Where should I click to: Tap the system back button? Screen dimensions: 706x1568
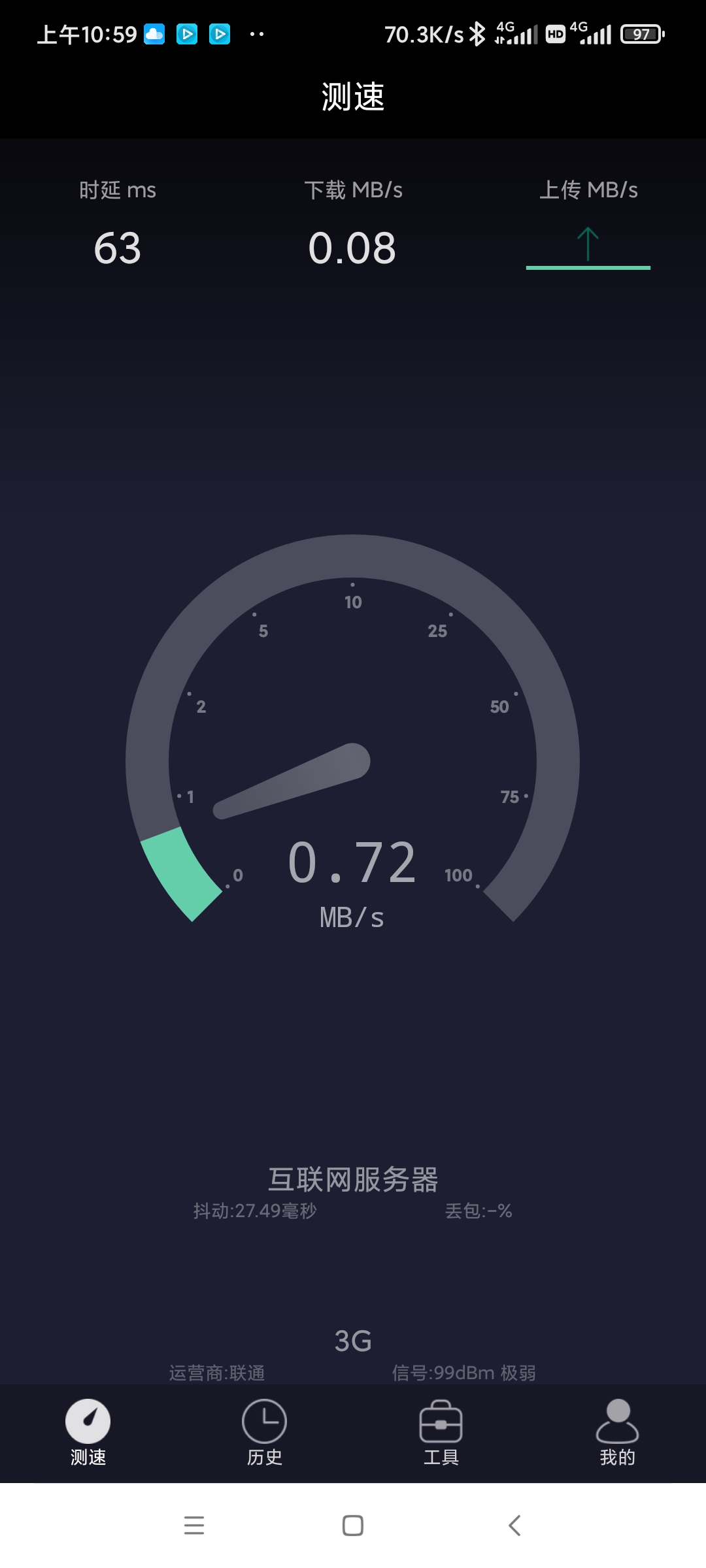click(x=514, y=1526)
